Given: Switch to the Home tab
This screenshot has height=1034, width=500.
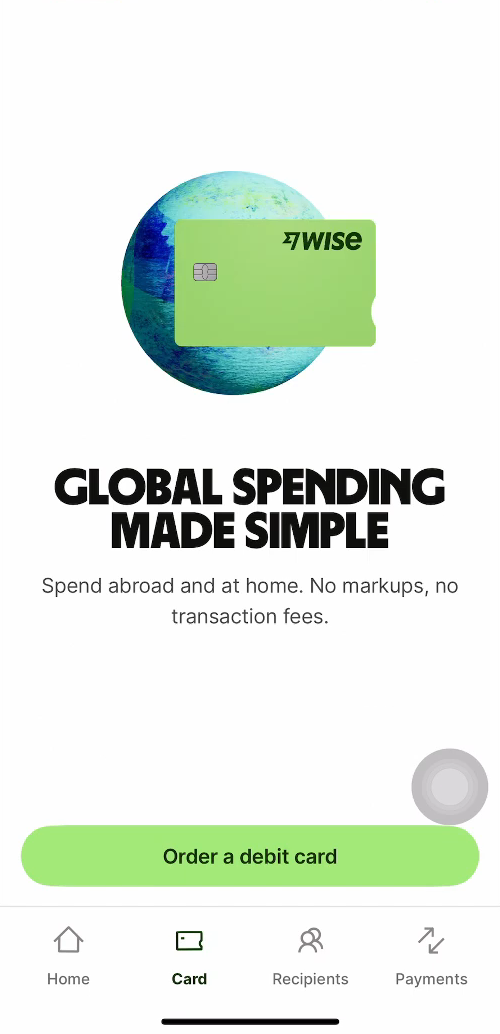Looking at the screenshot, I should pos(68,956).
